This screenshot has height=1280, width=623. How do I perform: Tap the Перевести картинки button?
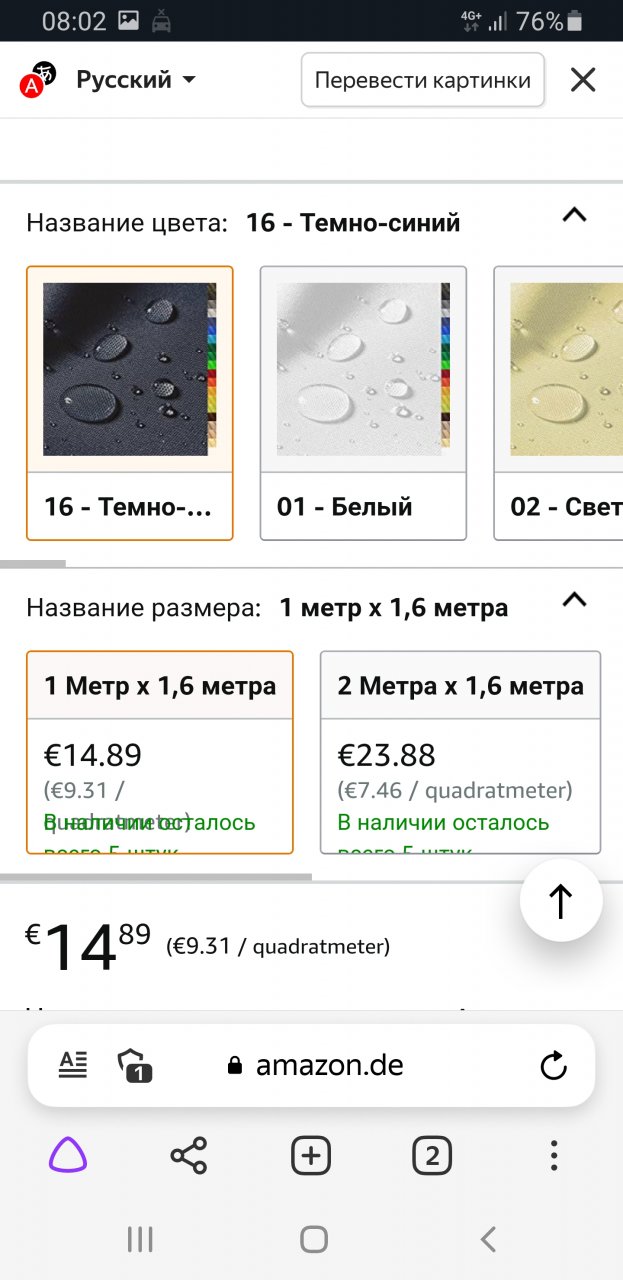click(x=422, y=80)
